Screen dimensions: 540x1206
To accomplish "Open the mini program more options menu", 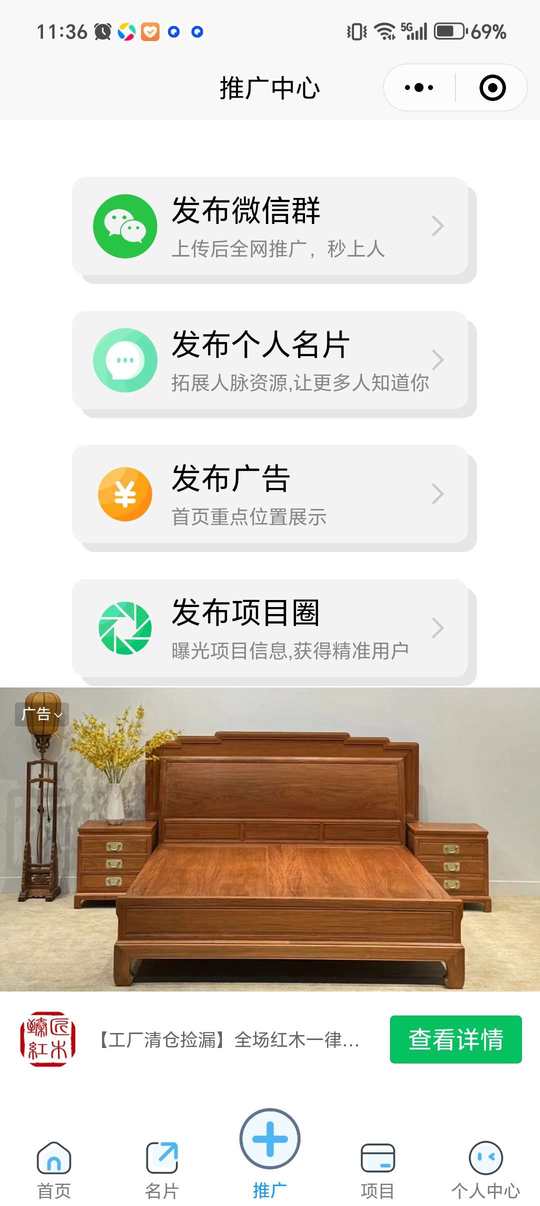I will pyautogui.click(x=419, y=88).
